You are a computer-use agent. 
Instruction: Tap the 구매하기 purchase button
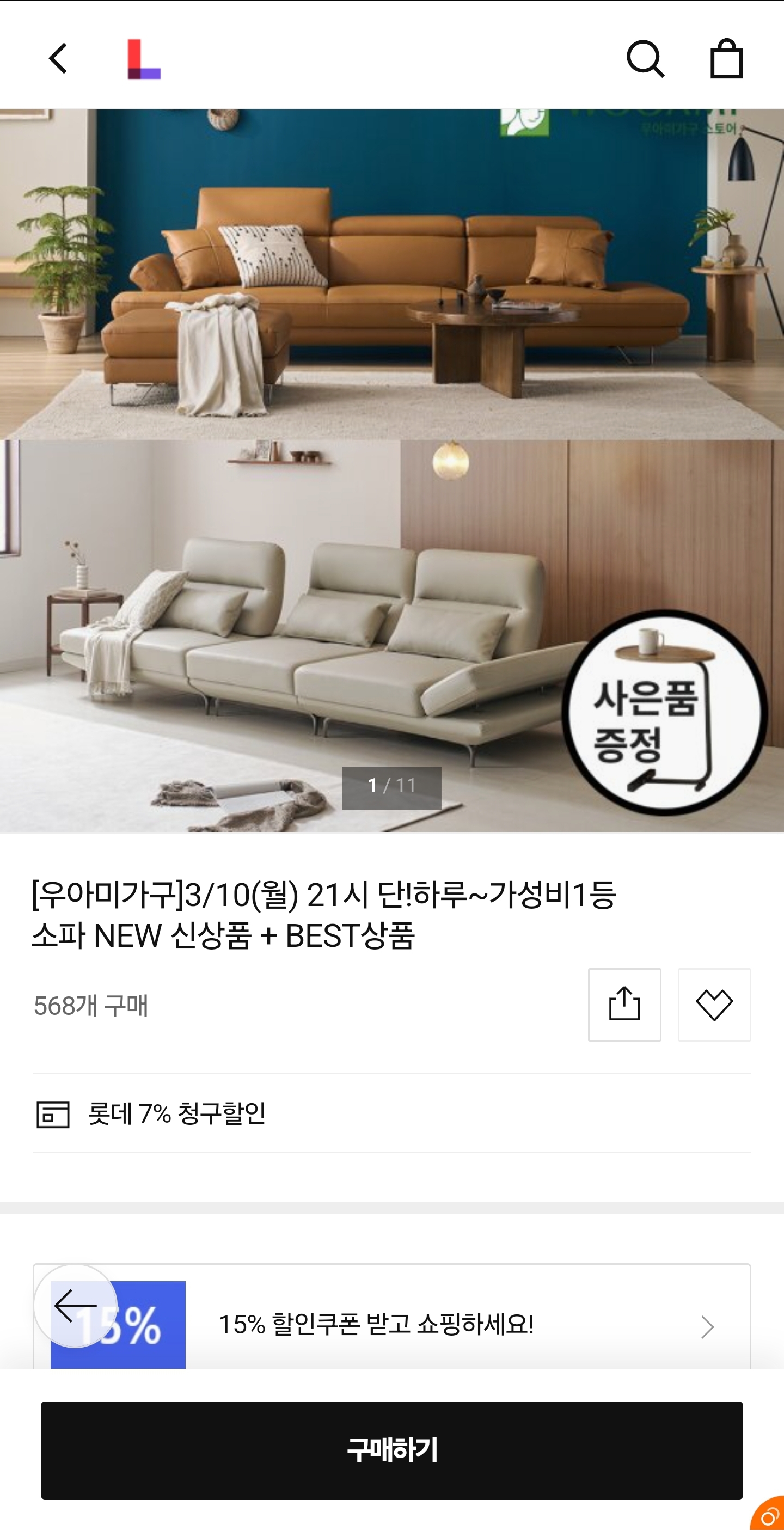point(392,1450)
